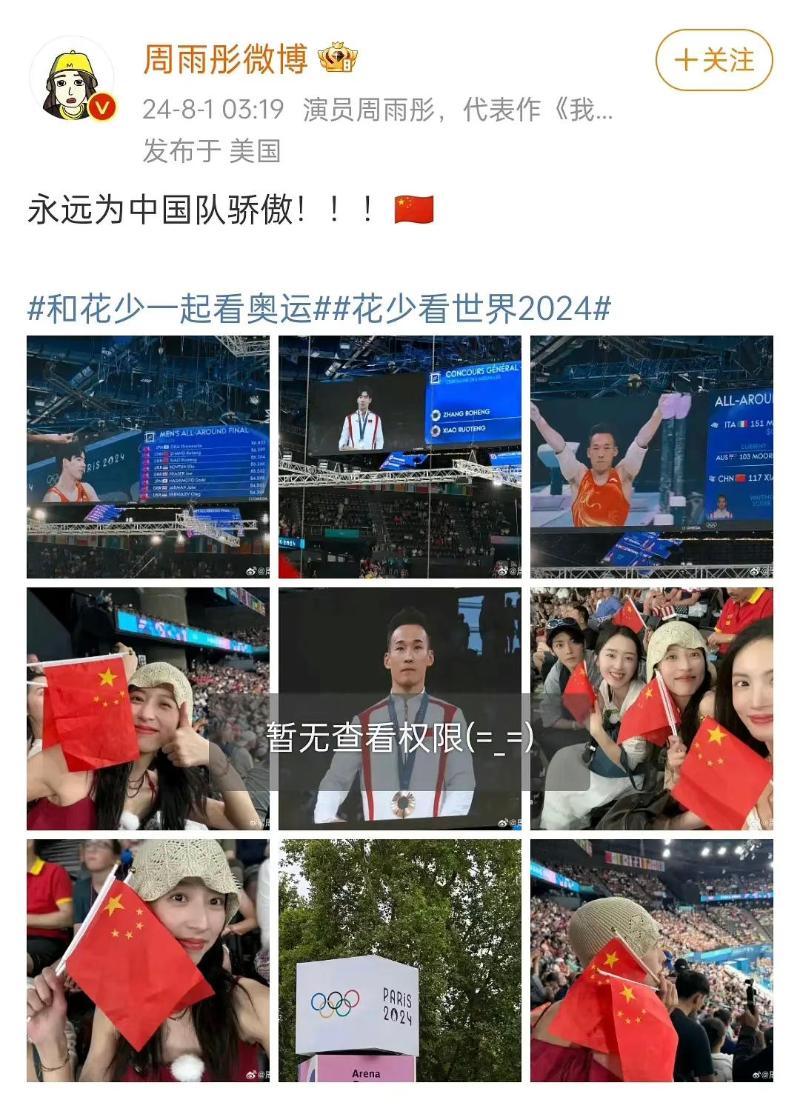Open the photo marked 暂无查看权限

click(x=400, y=709)
